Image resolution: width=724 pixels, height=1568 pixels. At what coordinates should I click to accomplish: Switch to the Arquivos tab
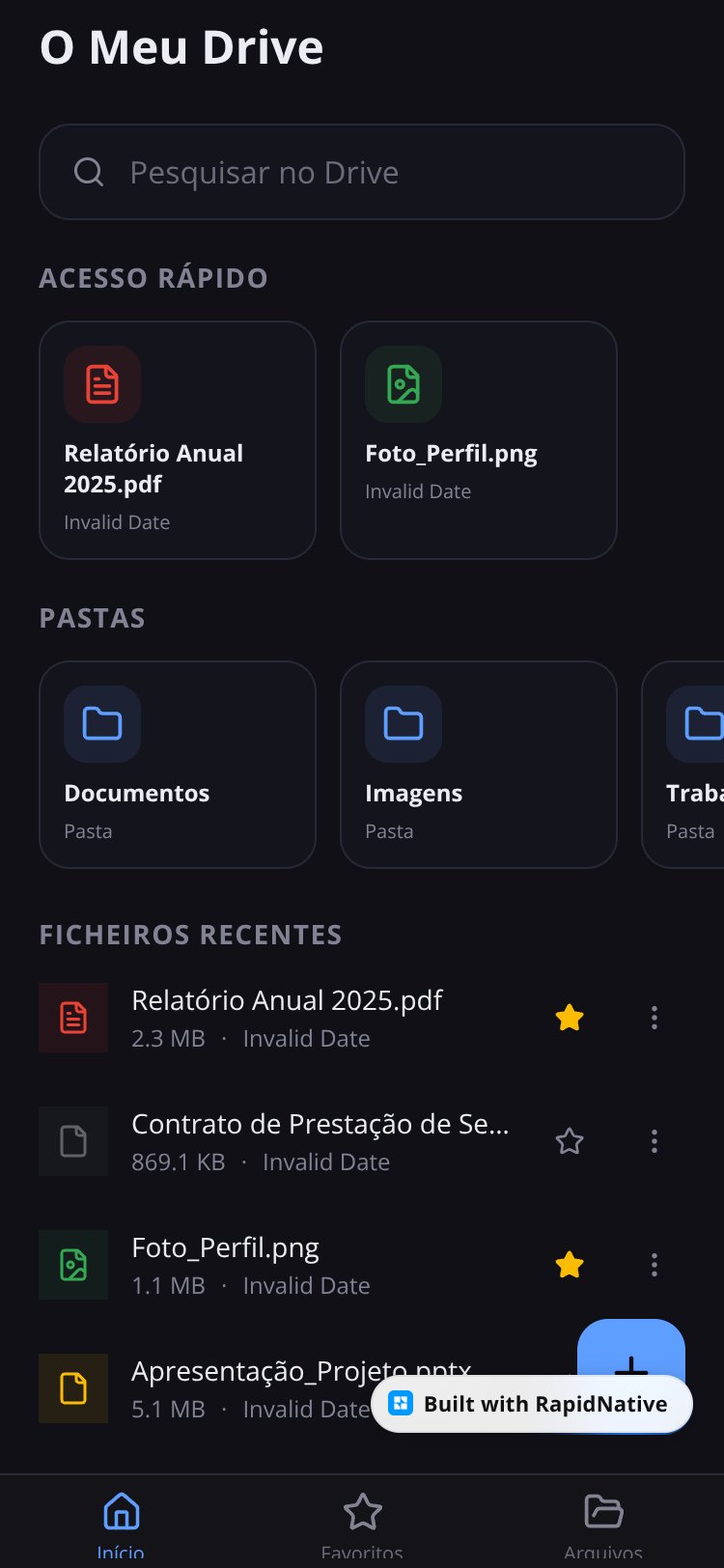coord(603,1522)
